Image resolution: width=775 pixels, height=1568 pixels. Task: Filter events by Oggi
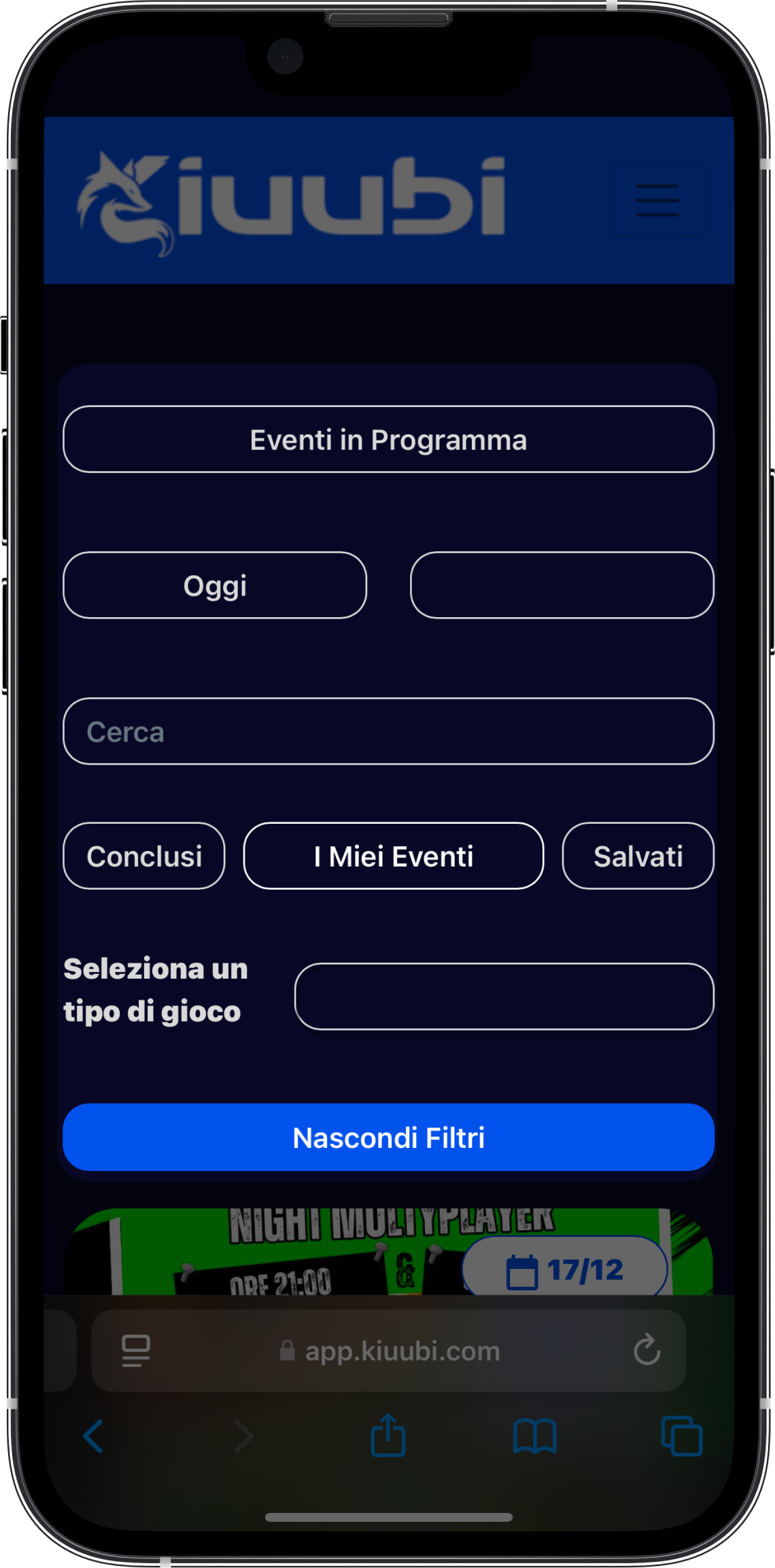click(x=215, y=585)
